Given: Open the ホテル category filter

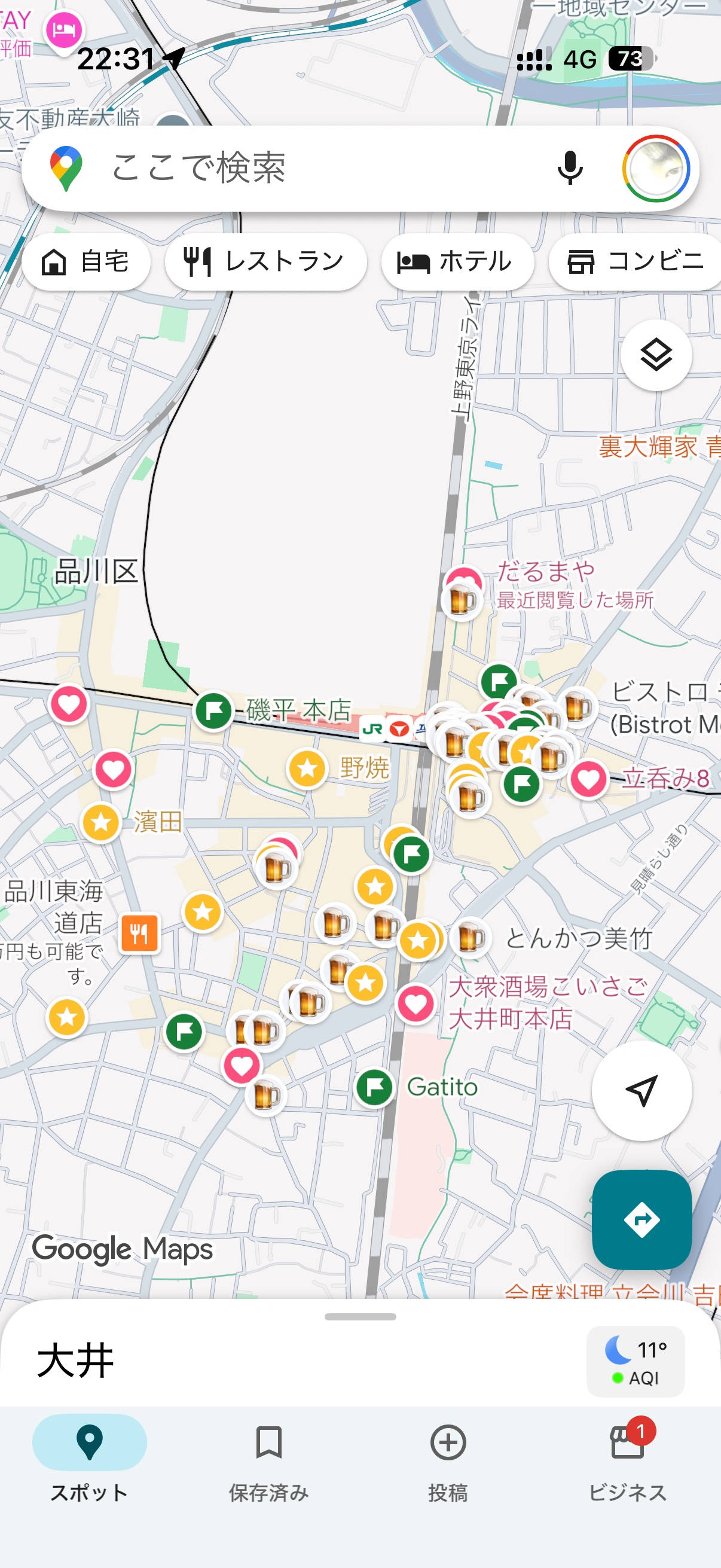Looking at the screenshot, I should pyautogui.click(x=457, y=261).
